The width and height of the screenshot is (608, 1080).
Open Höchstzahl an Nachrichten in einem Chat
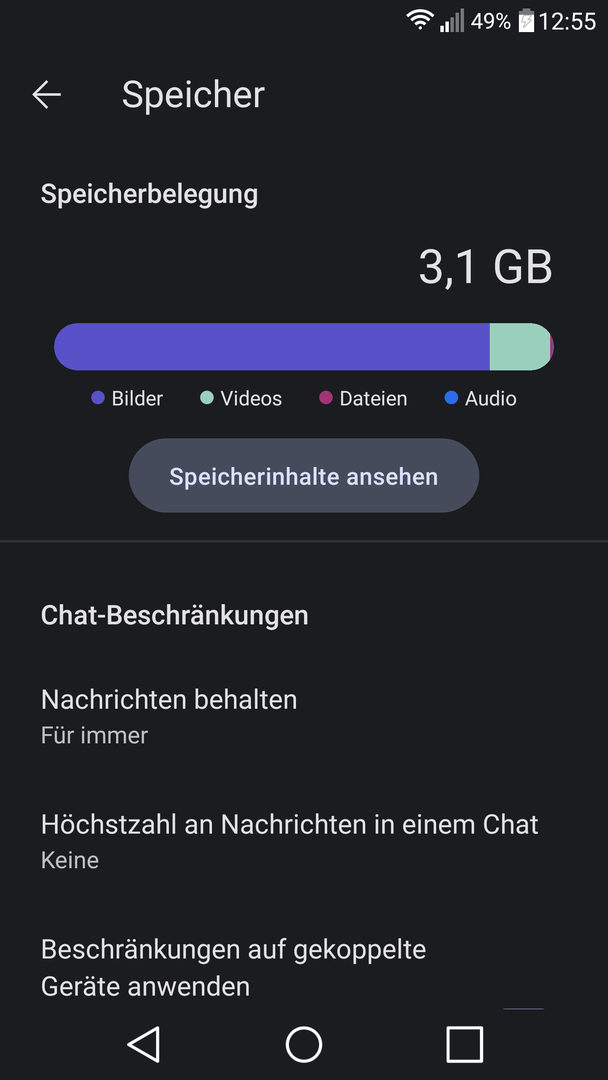tap(289, 840)
